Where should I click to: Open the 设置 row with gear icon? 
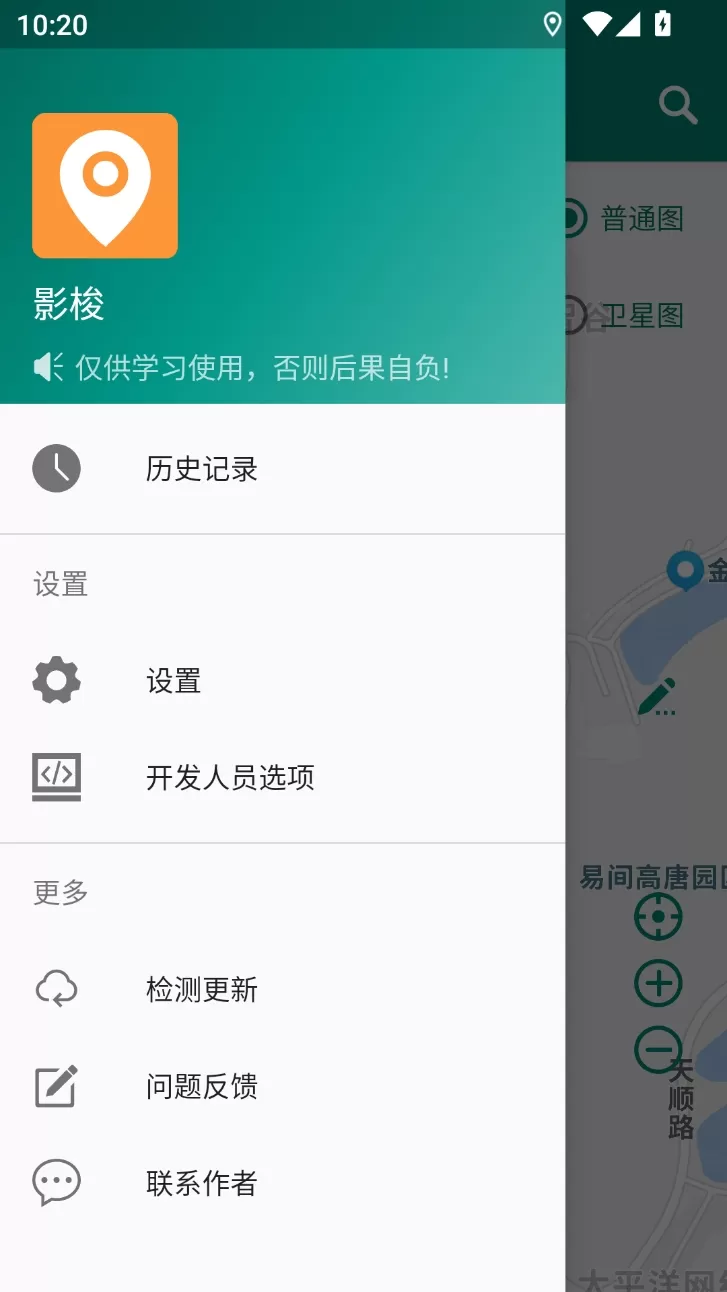(282, 681)
